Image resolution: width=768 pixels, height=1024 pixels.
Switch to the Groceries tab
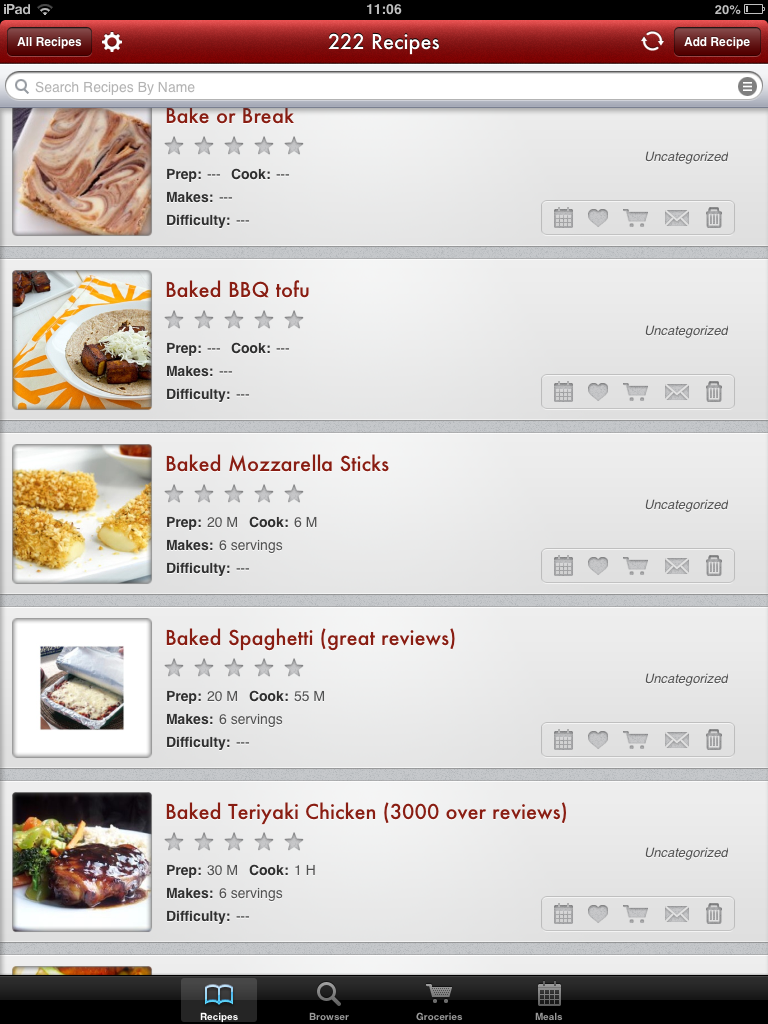tap(439, 1000)
